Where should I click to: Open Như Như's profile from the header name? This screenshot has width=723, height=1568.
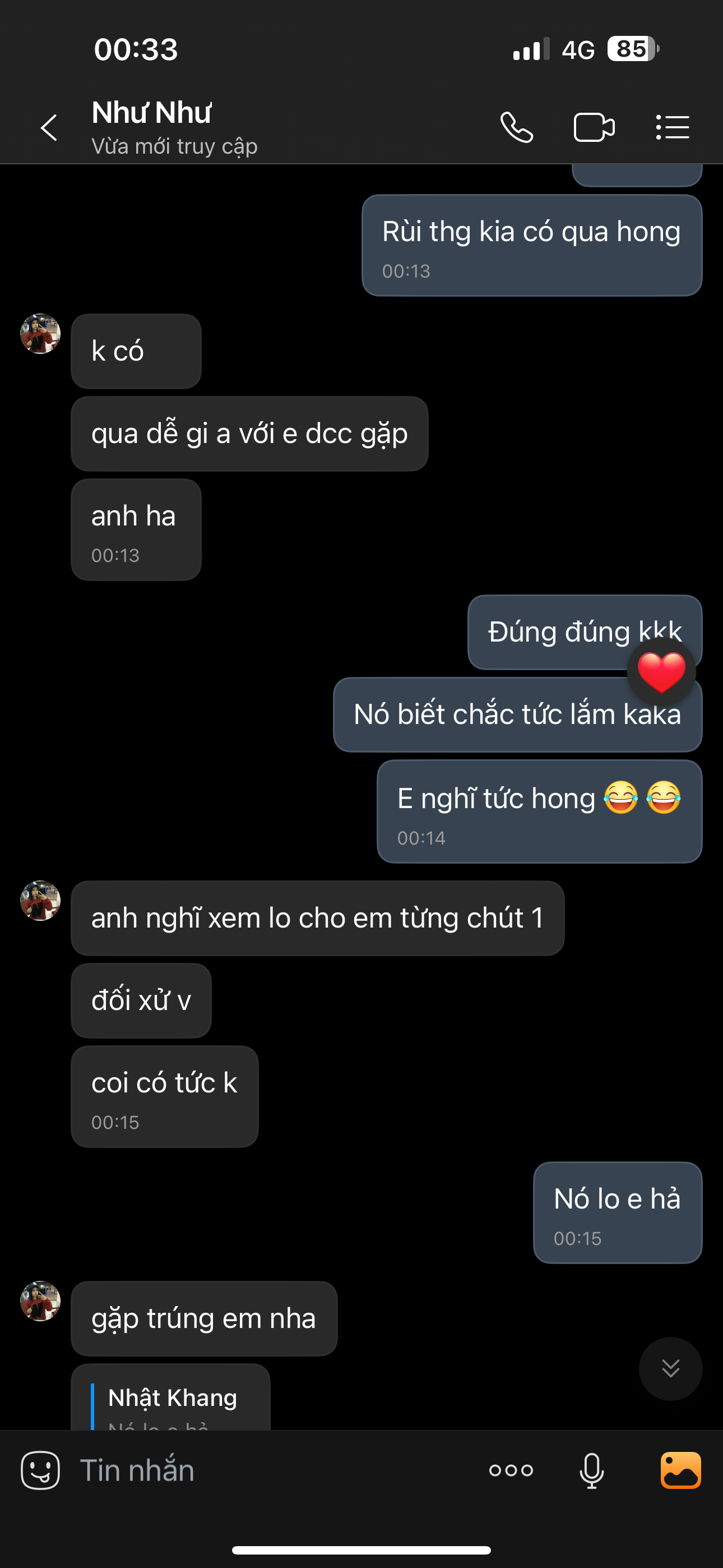point(151,113)
